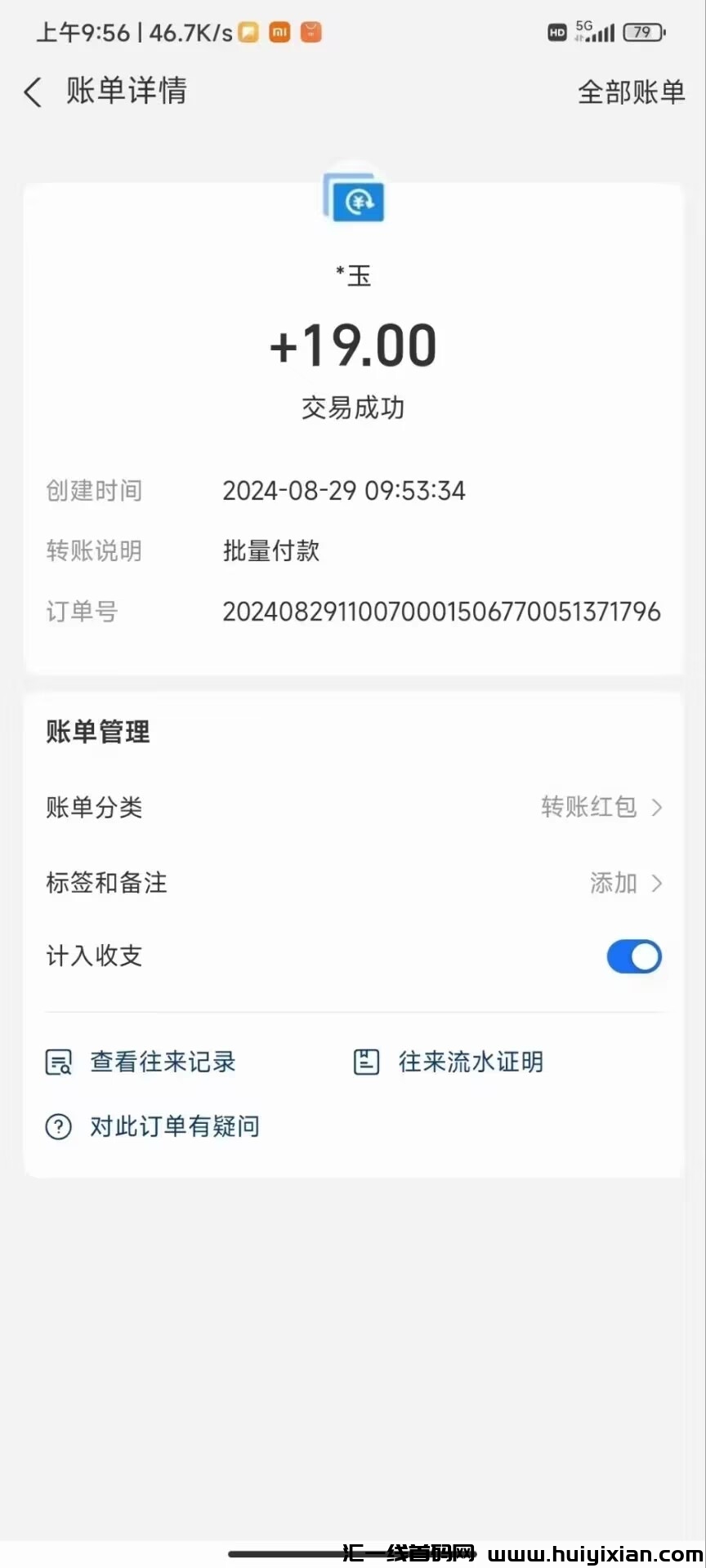The image size is (706, 1568).
Task: Tap the orange shopping bag status icon
Action: tap(311, 32)
